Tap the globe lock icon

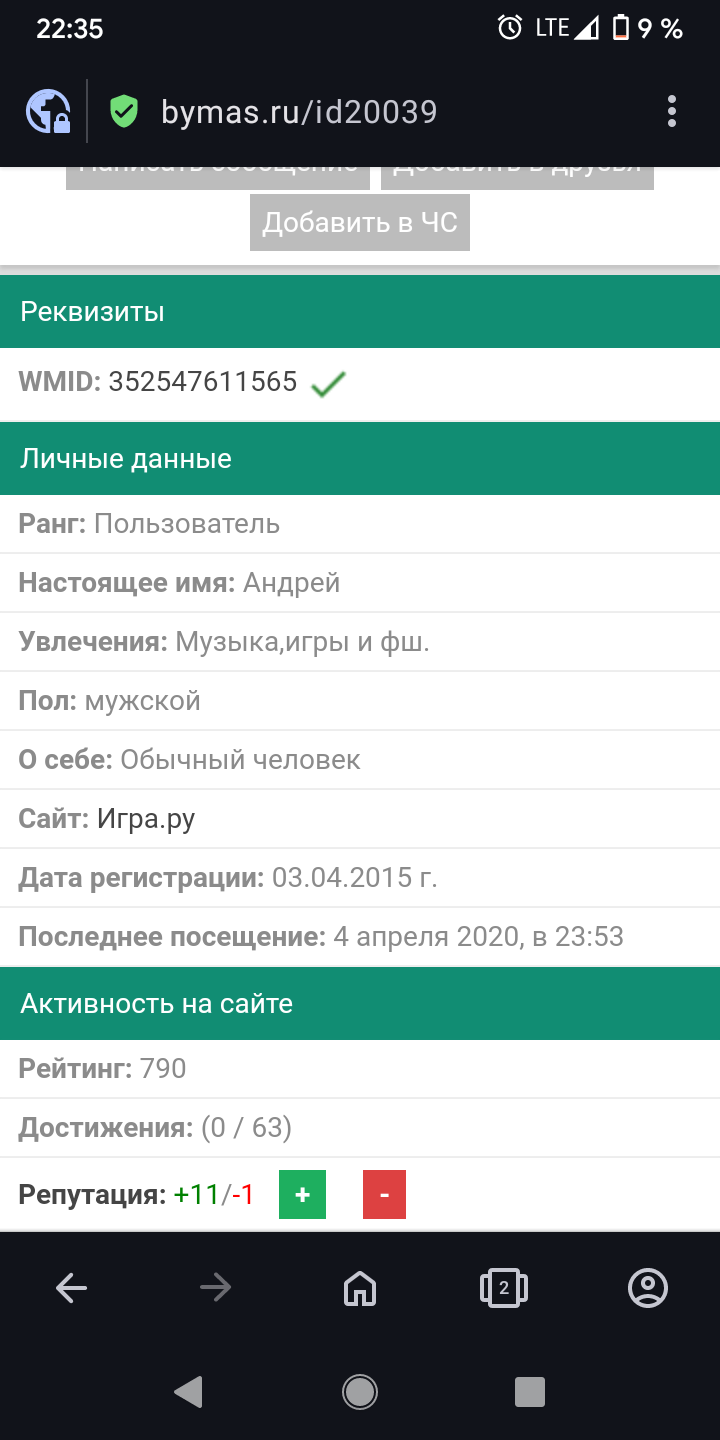48,111
